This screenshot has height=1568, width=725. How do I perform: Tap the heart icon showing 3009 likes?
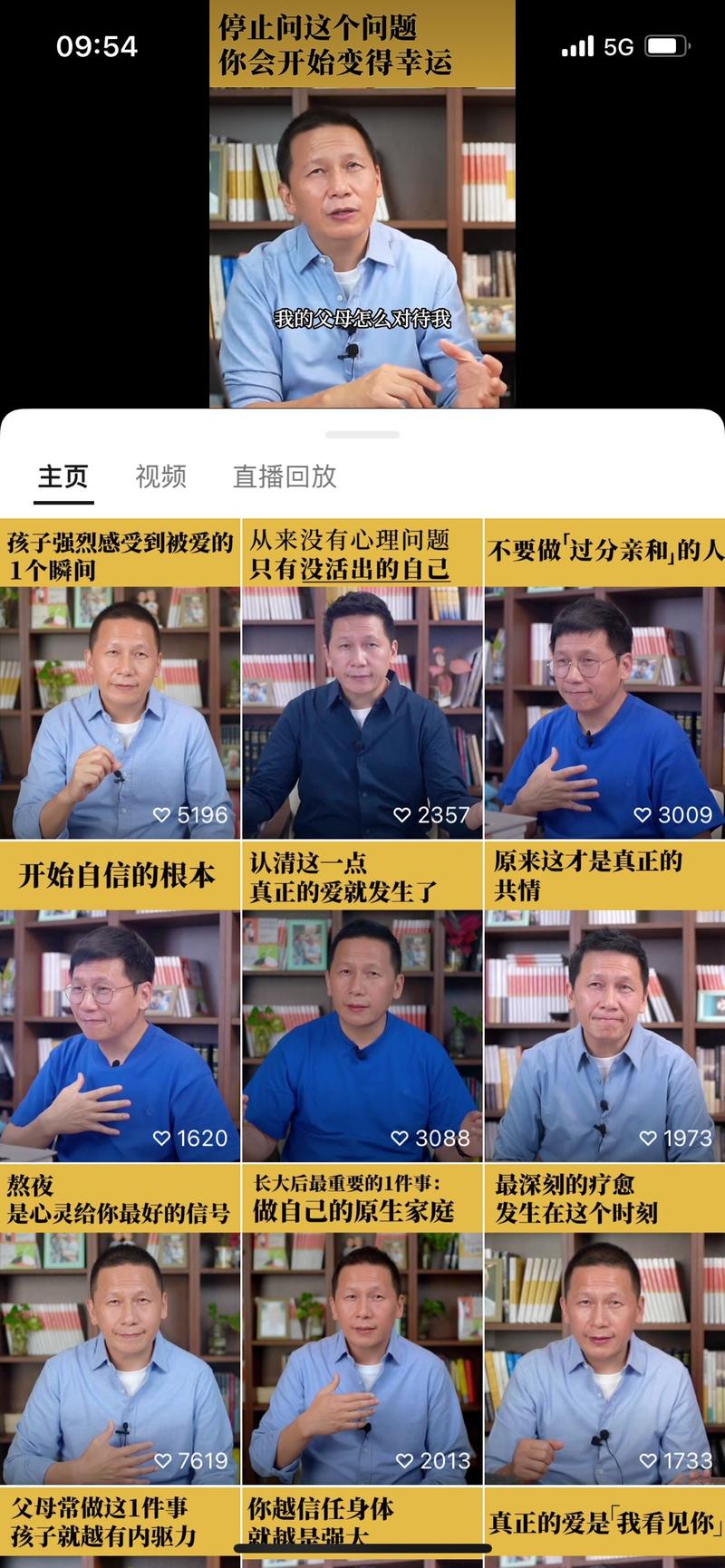[x=644, y=813]
